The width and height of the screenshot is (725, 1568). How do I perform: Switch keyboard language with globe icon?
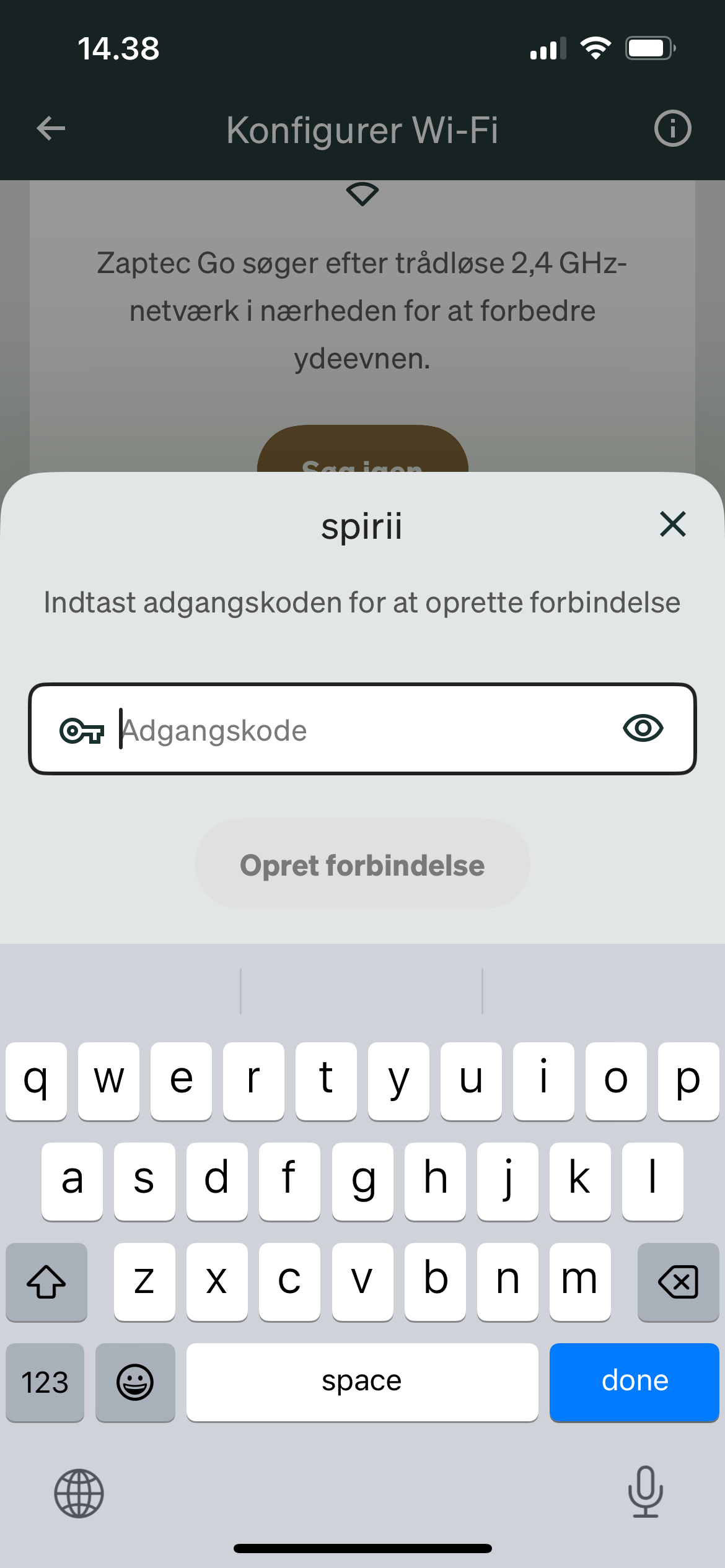[x=79, y=1493]
